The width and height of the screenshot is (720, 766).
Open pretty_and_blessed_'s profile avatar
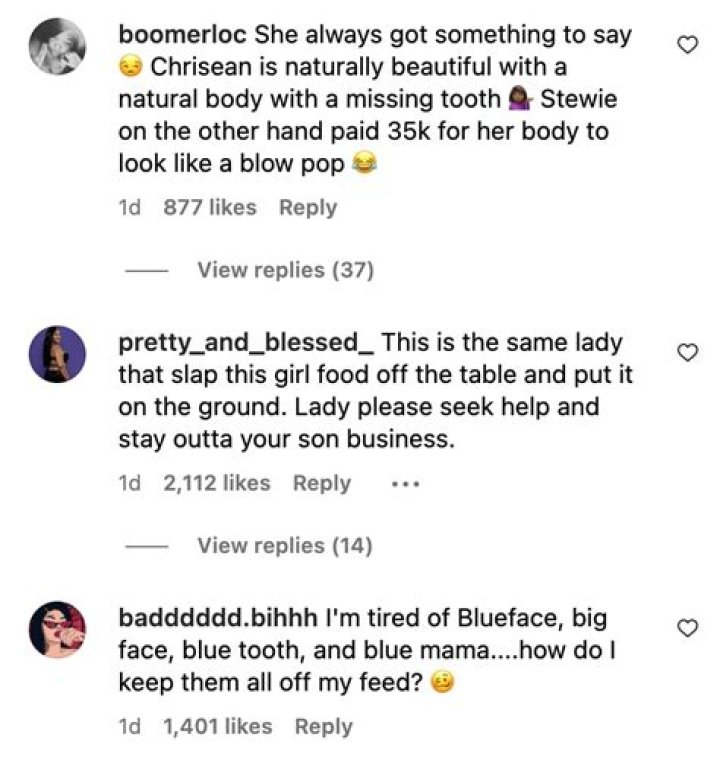(56, 352)
